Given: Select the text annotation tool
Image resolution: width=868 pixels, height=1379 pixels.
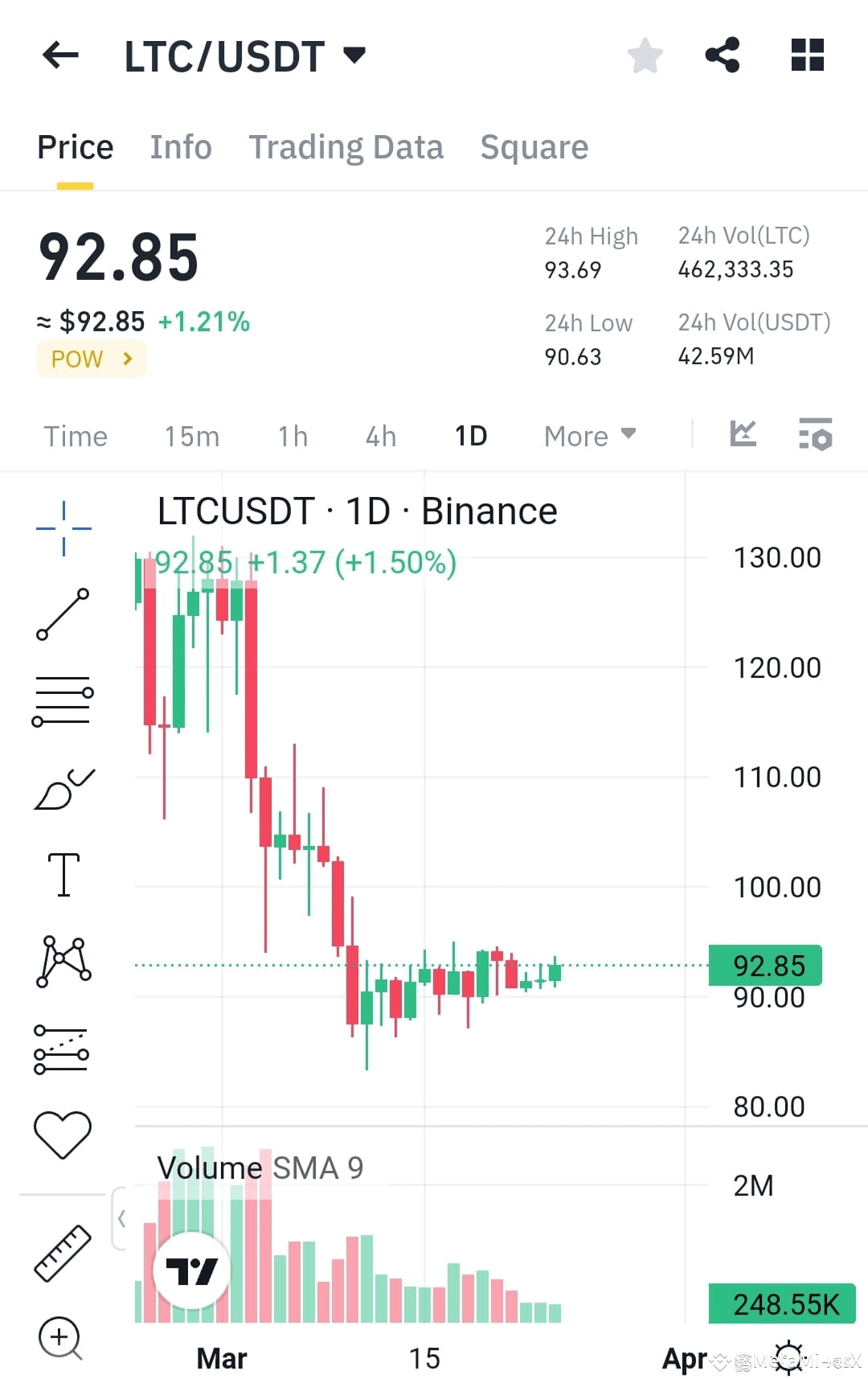Looking at the screenshot, I should [63, 875].
